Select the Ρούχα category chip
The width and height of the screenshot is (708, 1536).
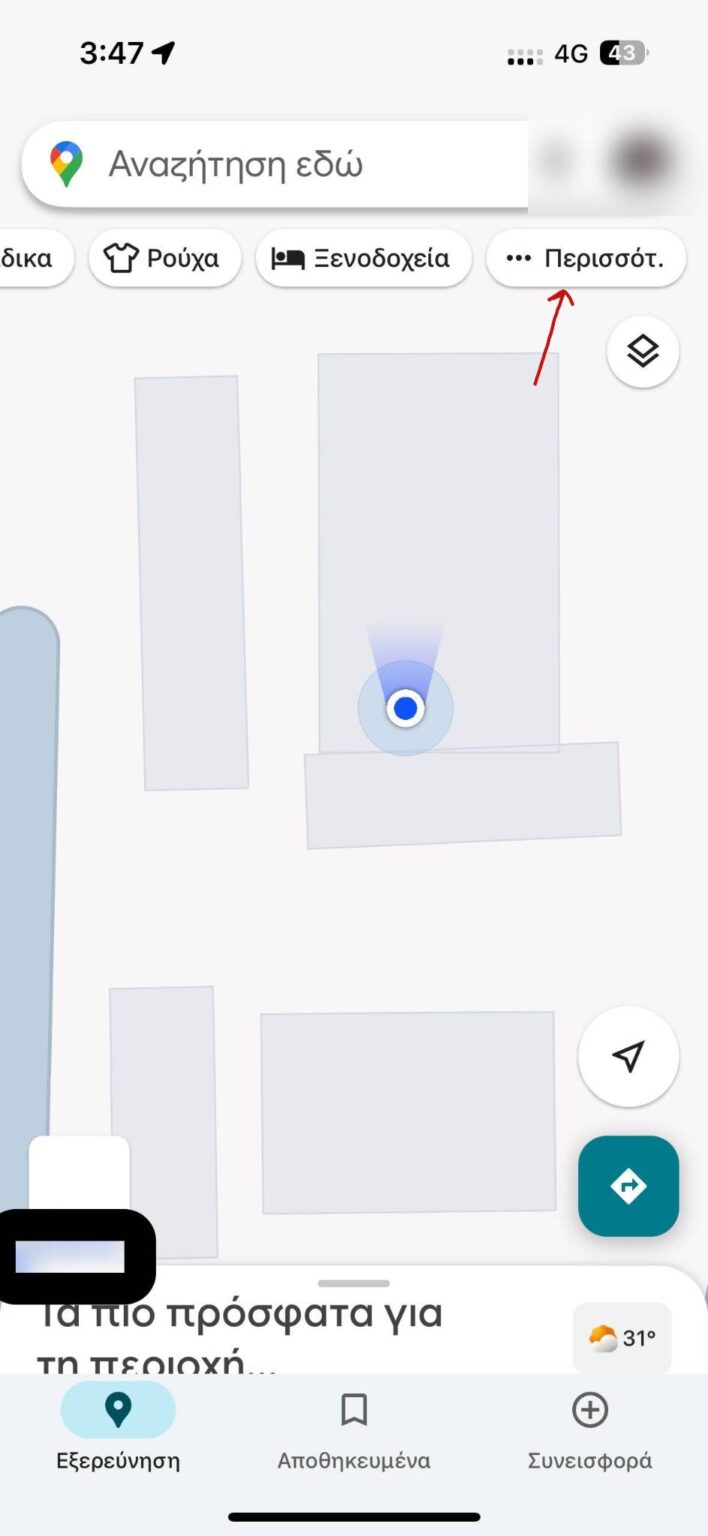pos(165,259)
